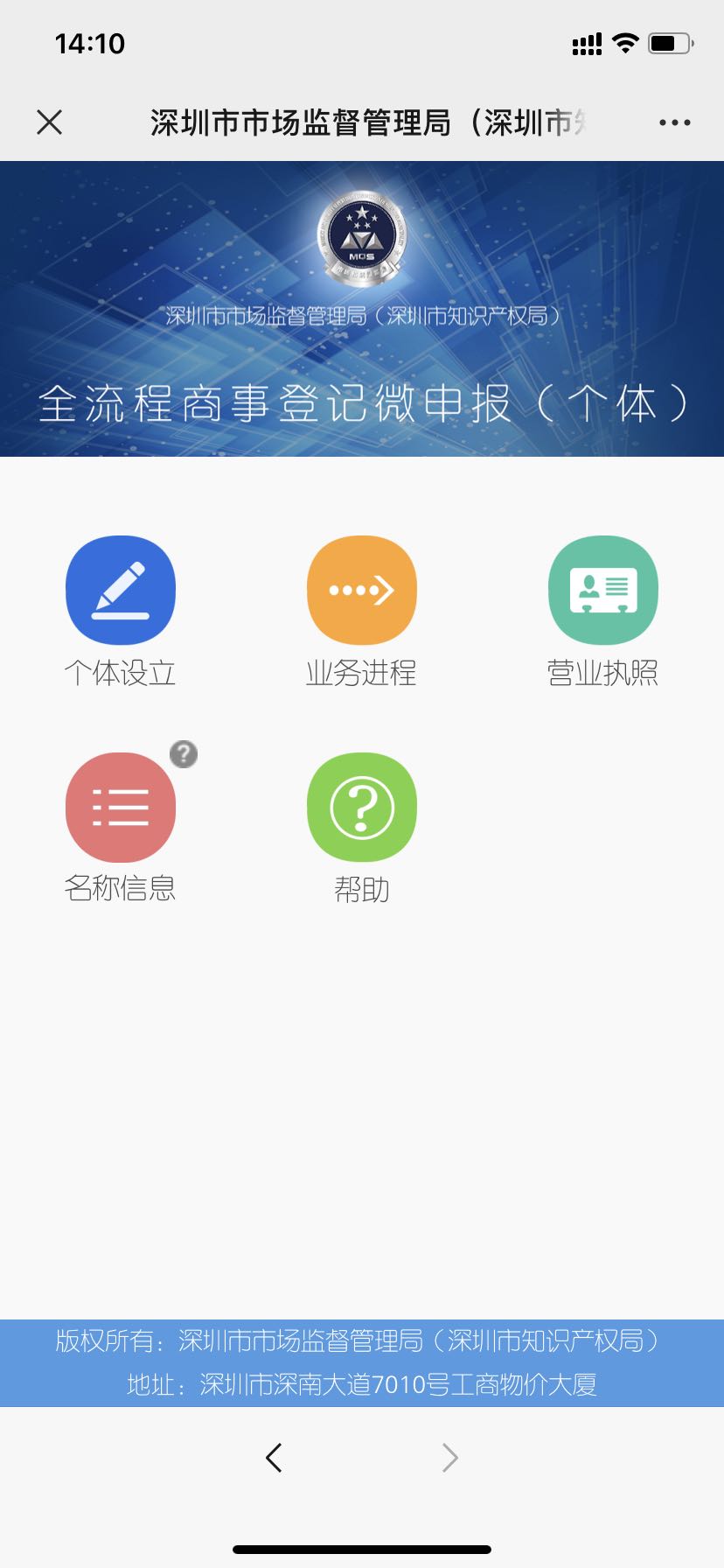Open the 营业执照 business license icon
724x1568 pixels.
tap(602, 589)
